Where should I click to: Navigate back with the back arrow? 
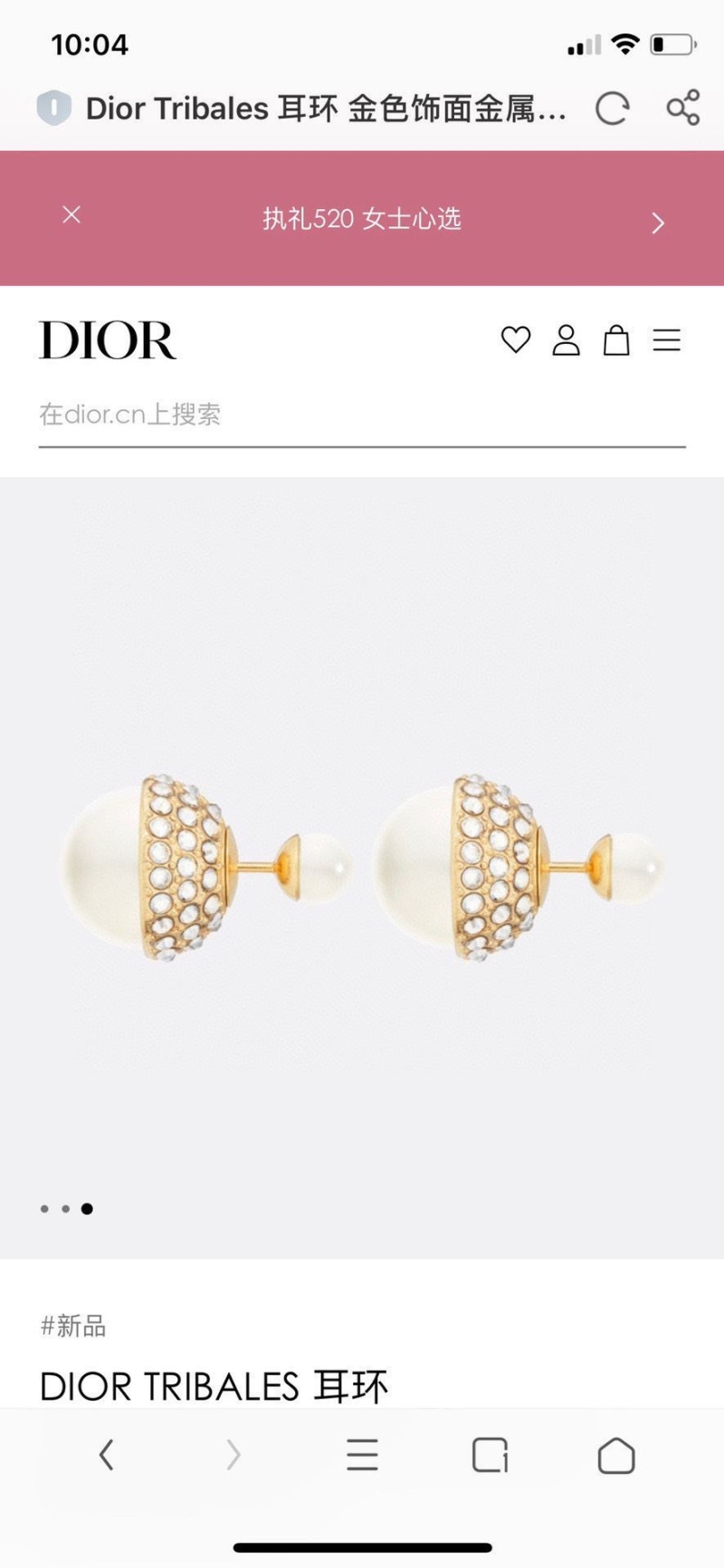(x=106, y=1454)
